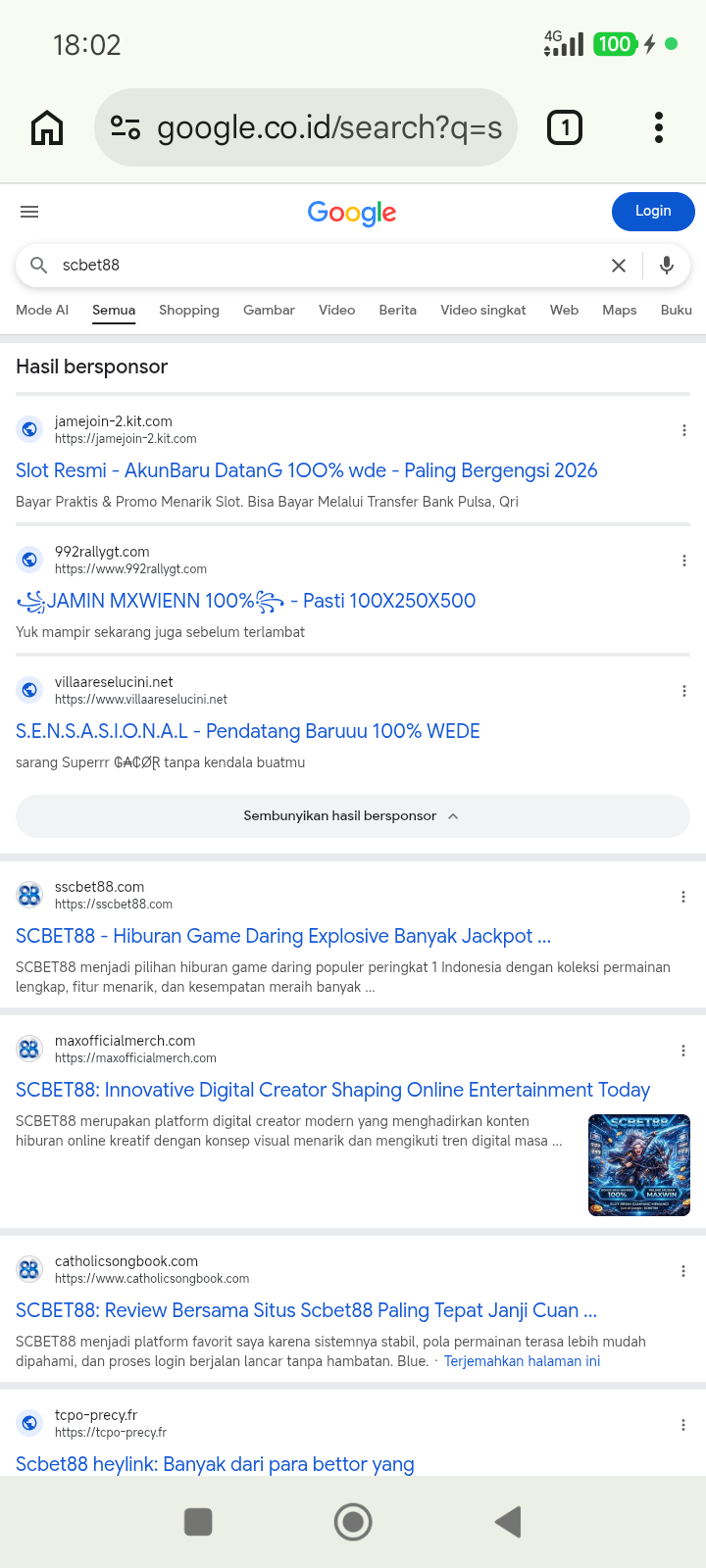Collapse with Sembunyikan hasil bersponsor
This screenshot has height=1568, width=706.
(x=353, y=816)
